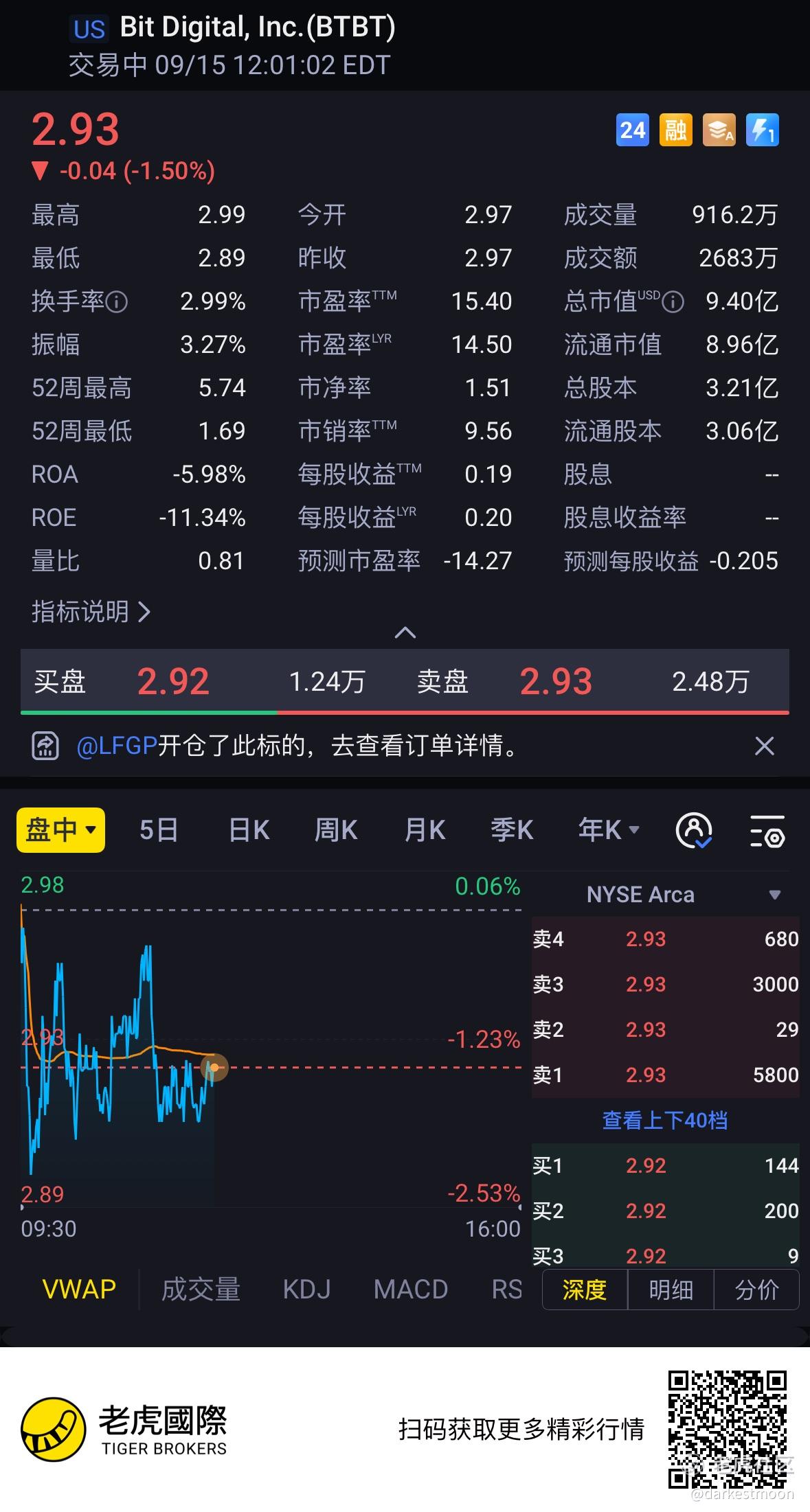Select the VWAP indicator

(79, 1290)
